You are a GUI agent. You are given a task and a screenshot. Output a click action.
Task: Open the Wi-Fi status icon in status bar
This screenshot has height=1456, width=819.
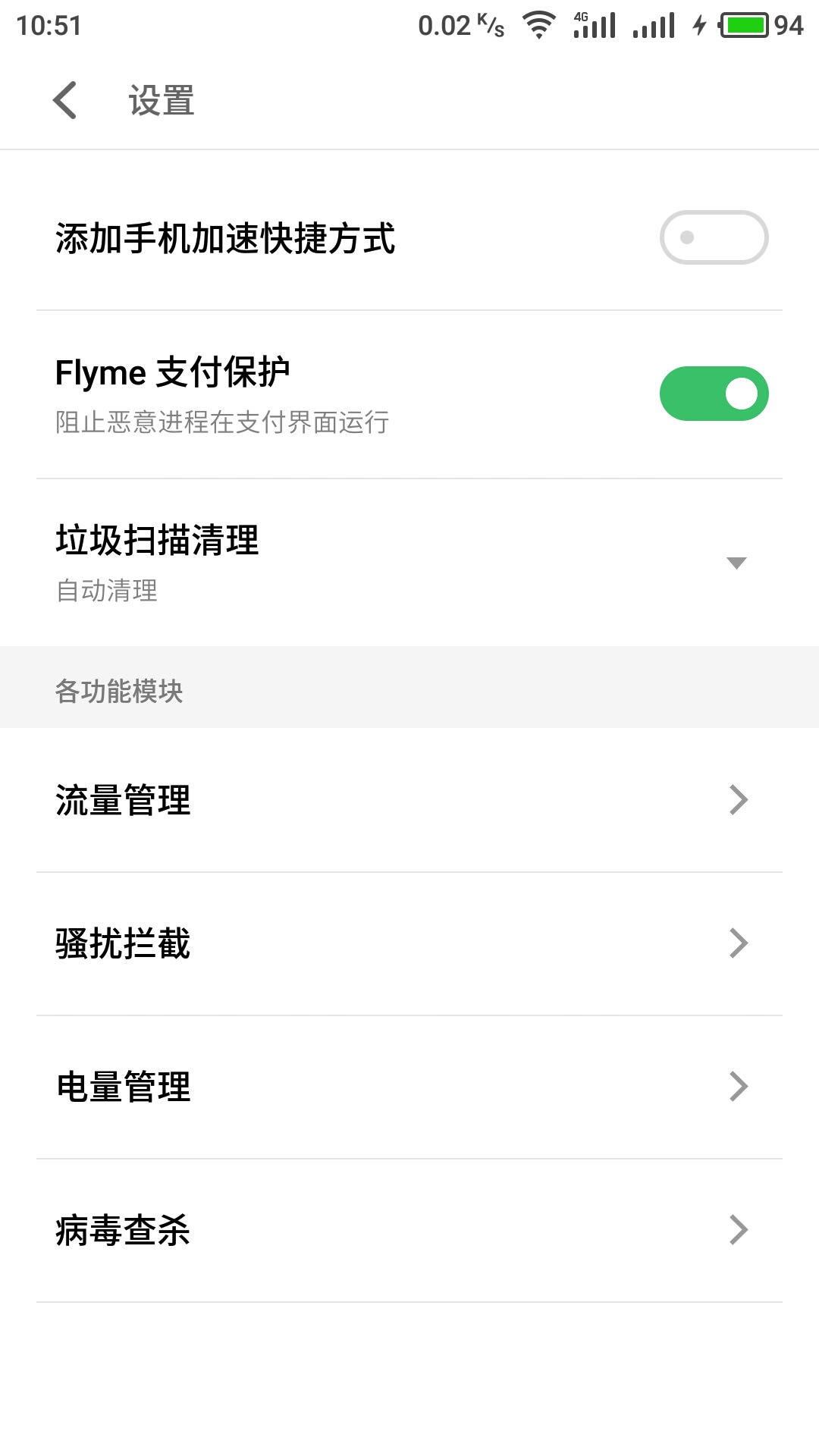point(540,23)
